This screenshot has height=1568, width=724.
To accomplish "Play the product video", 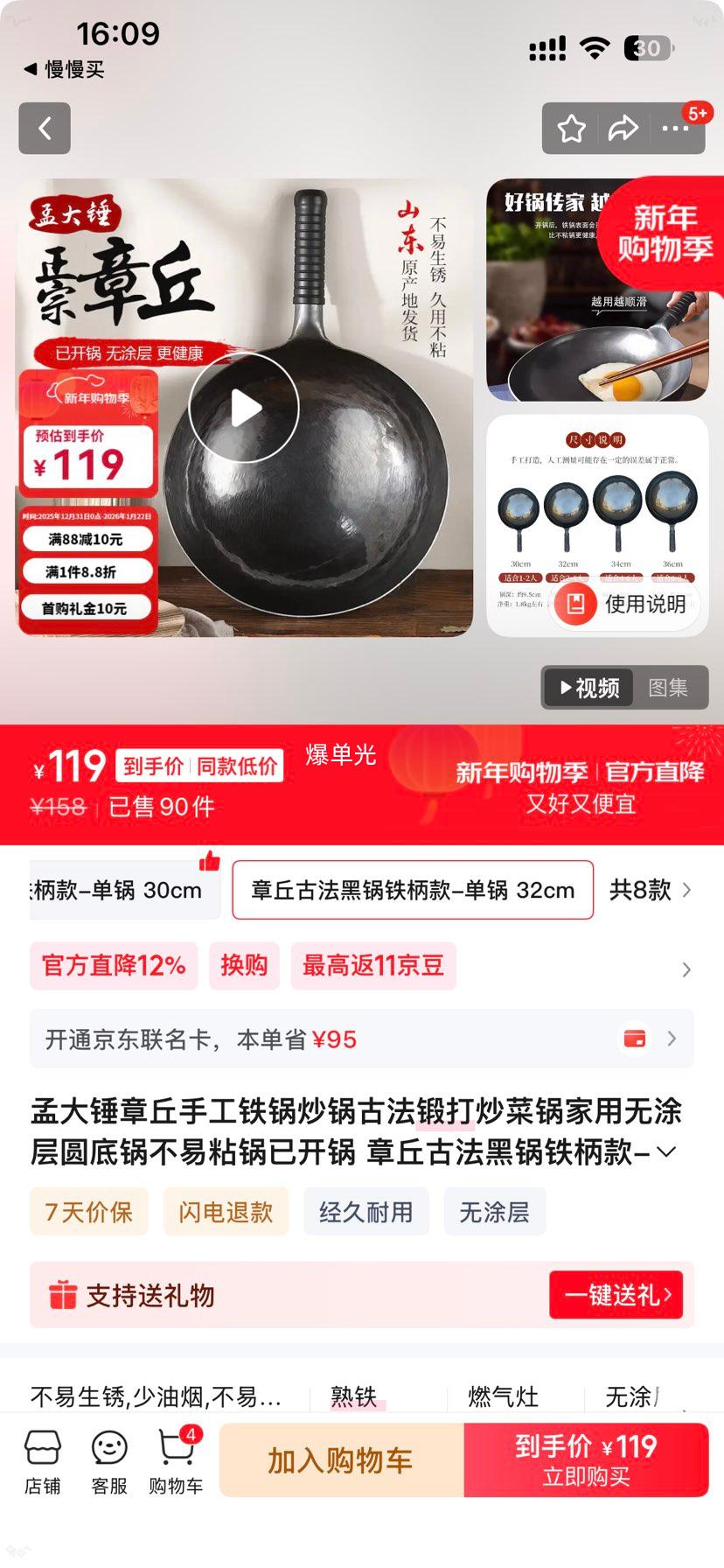I will pyautogui.click(x=245, y=407).
